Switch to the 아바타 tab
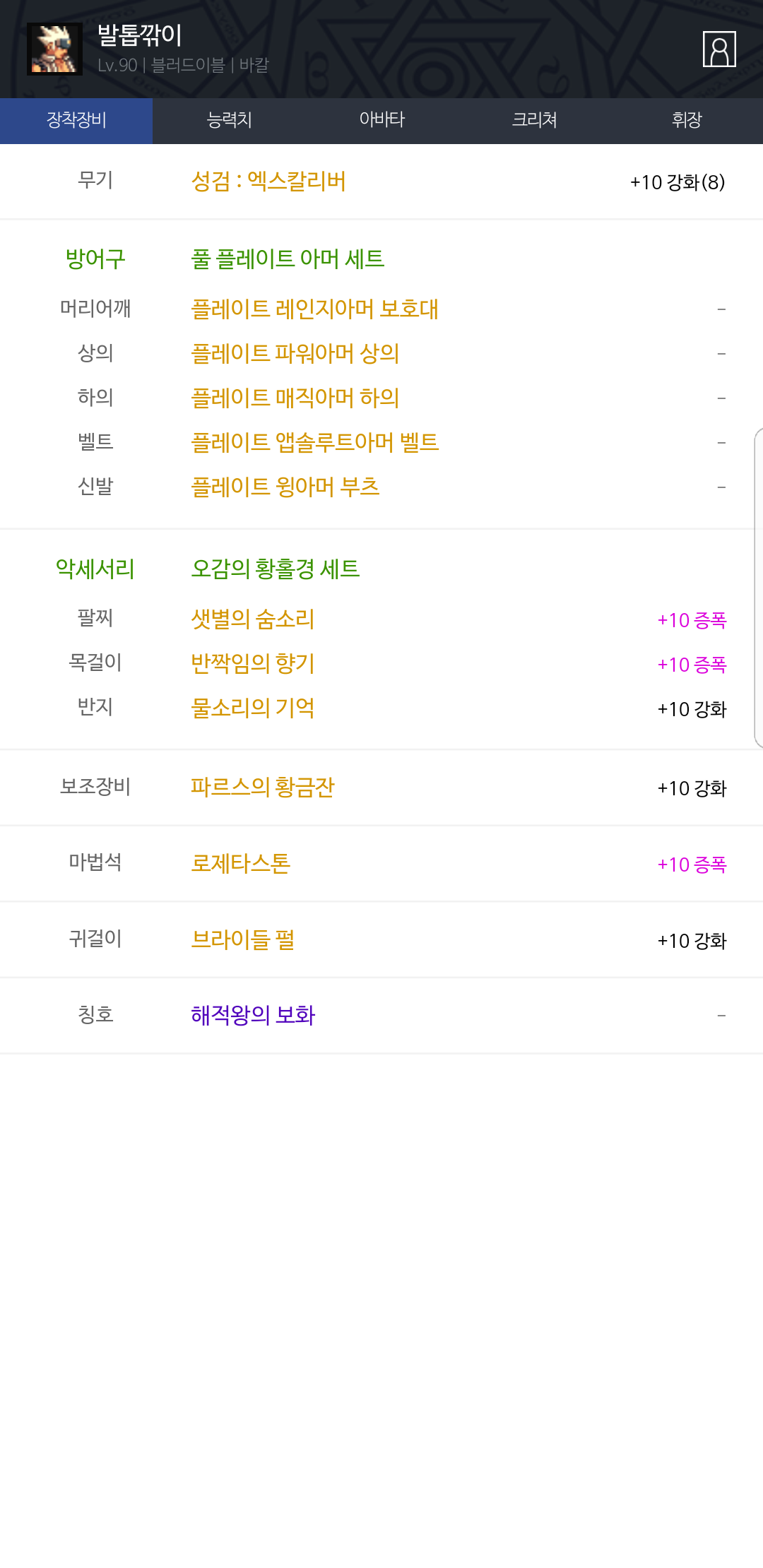The height and width of the screenshot is (1568, 763). 381,120
